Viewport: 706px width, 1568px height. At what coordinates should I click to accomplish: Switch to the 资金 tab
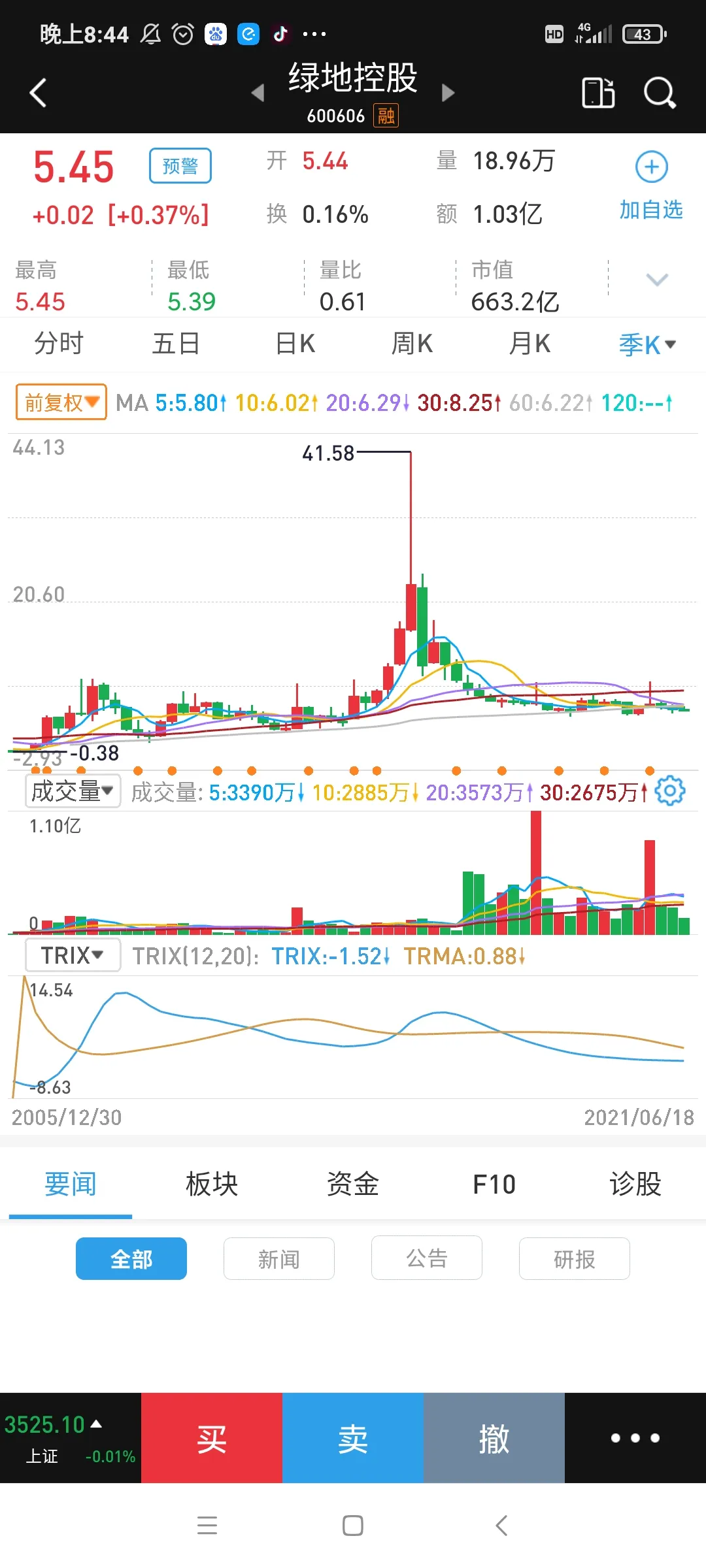(352, 1184)
